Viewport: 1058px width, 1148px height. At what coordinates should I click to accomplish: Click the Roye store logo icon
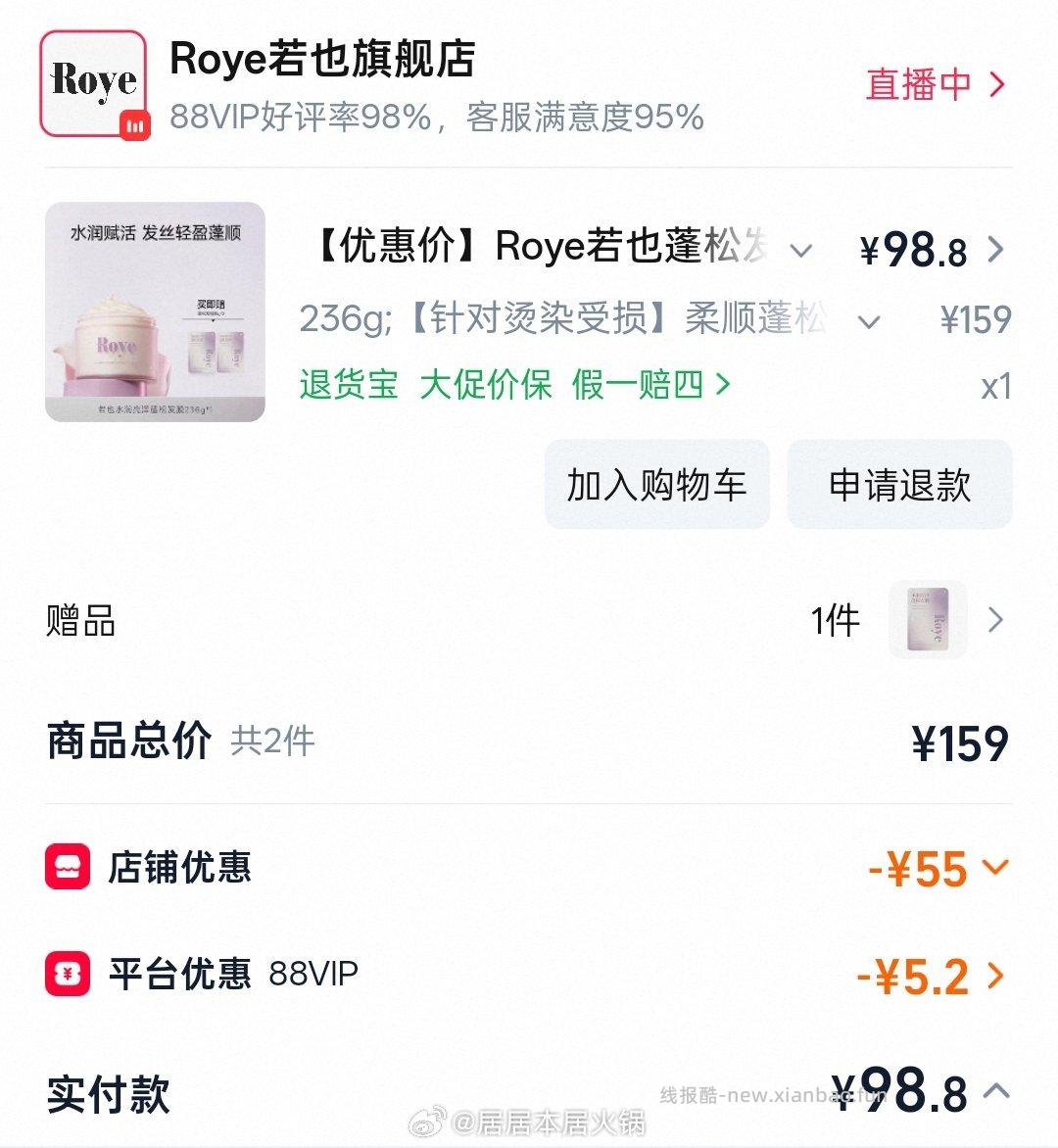coord(93,83)
